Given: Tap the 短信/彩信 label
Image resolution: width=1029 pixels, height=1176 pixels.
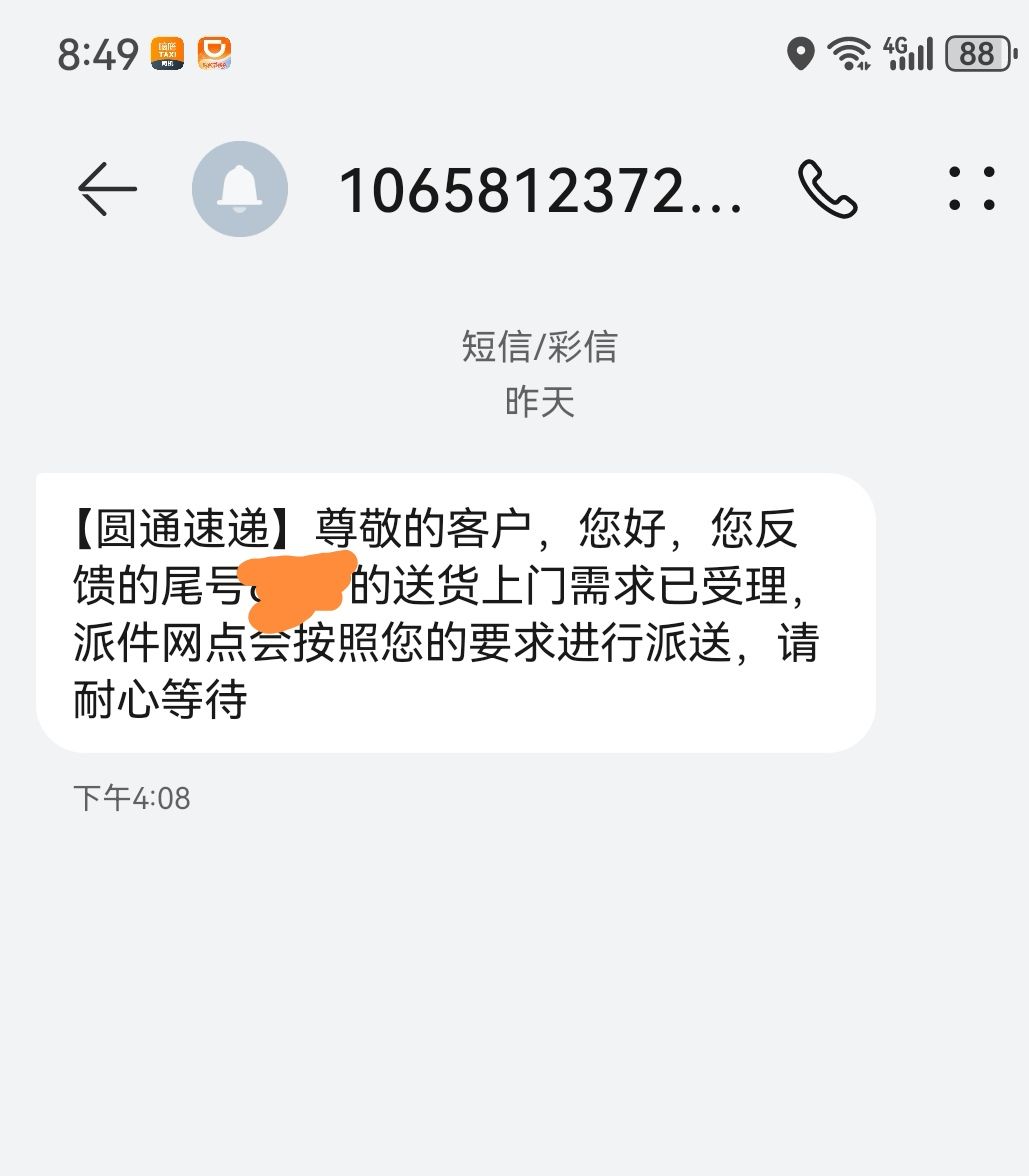Looking at the screenshot, I should 537,348.
